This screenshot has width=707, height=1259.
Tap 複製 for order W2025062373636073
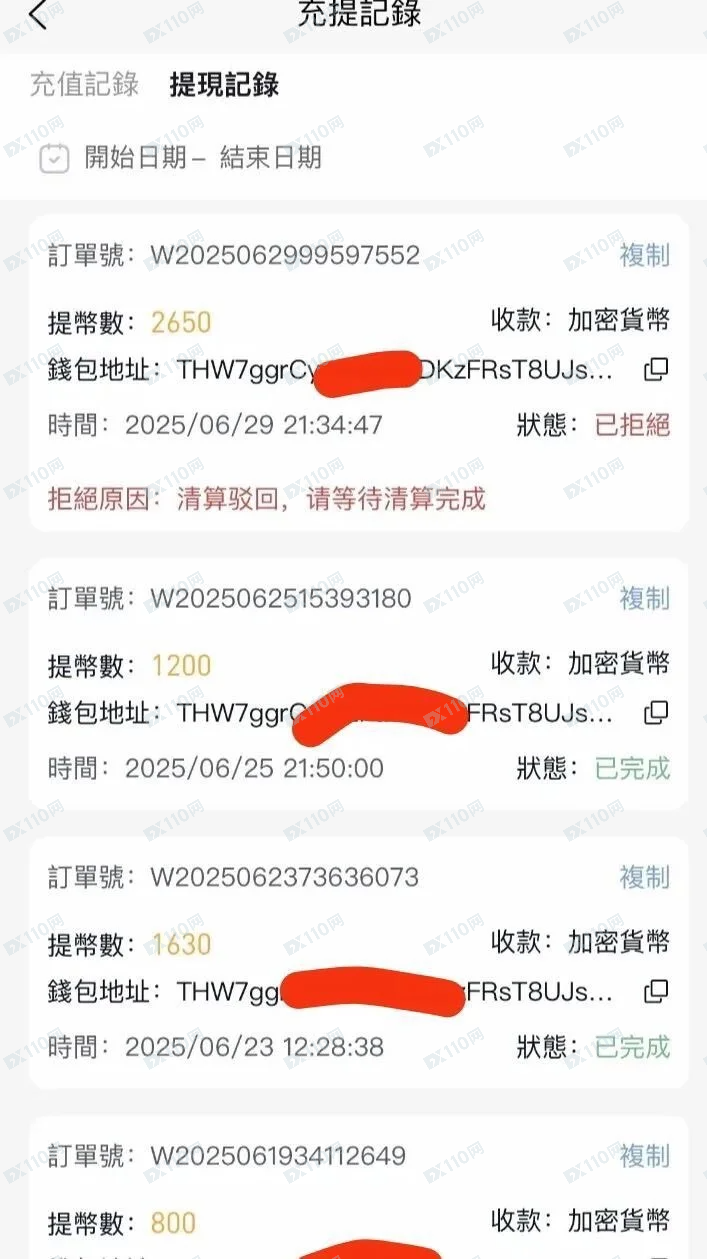(x=644, y=877)
